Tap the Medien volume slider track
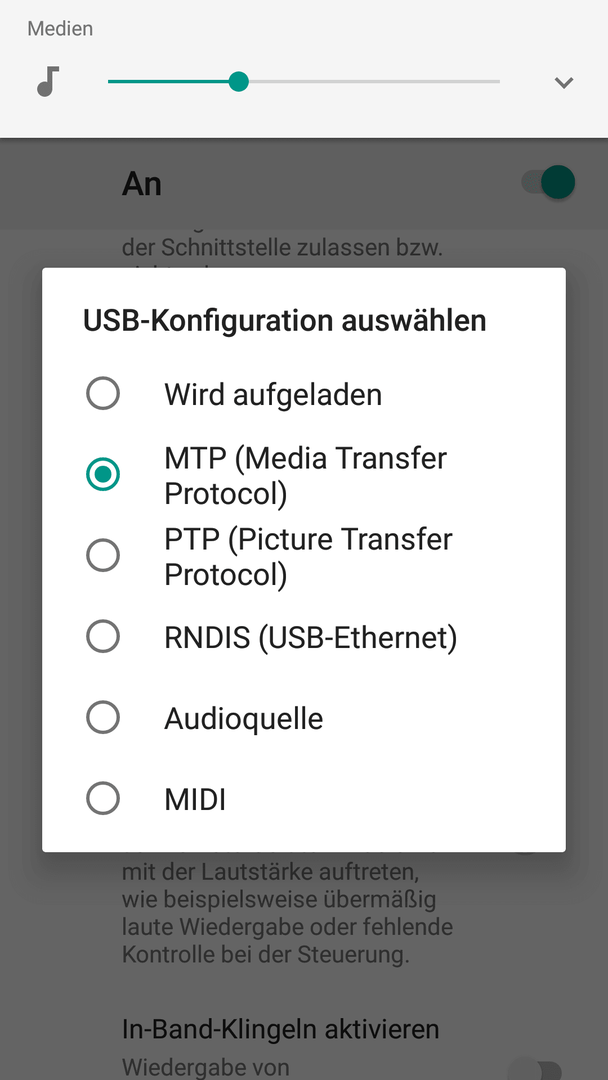 point(304,82)
